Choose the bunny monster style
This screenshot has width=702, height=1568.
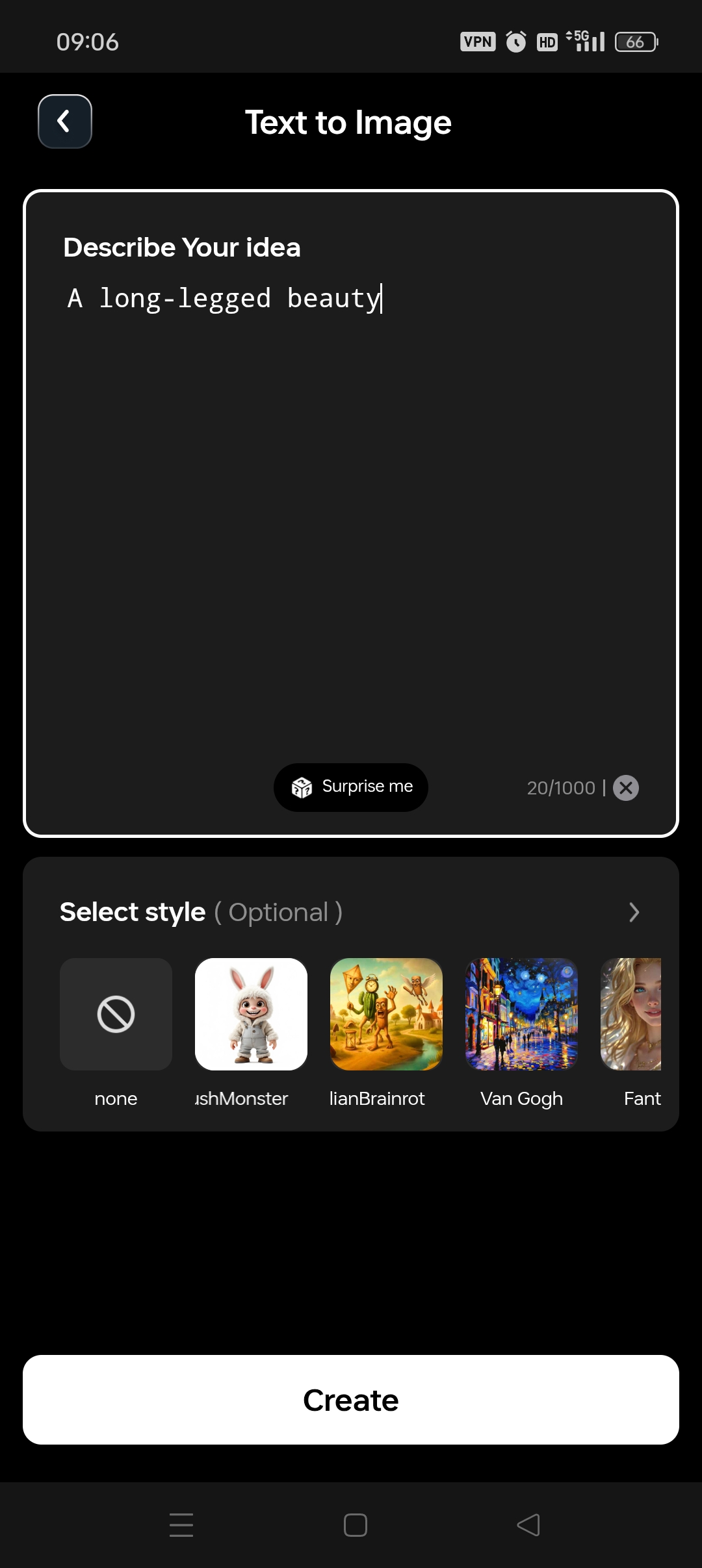(251, 1014)
